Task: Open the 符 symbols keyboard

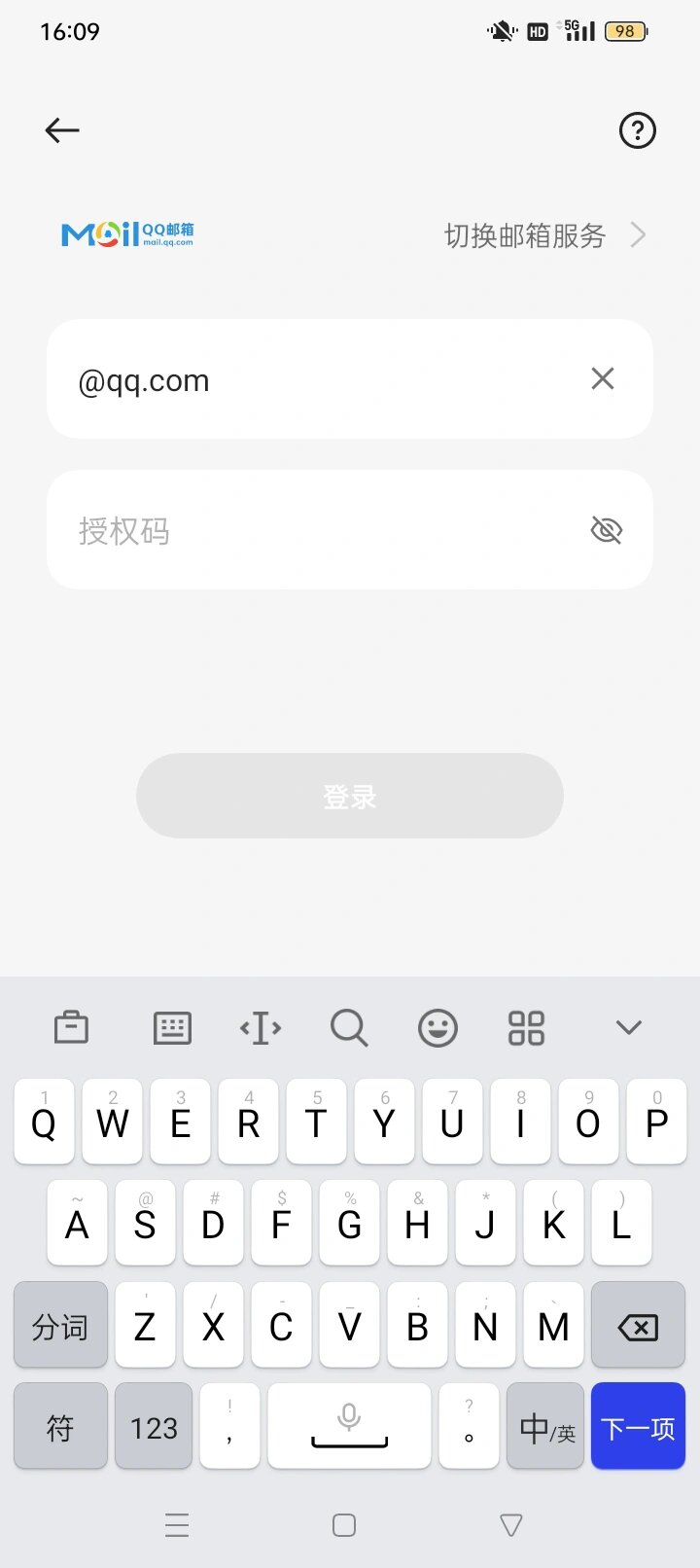Action: pyautogui.click(x=60, y=1426)
